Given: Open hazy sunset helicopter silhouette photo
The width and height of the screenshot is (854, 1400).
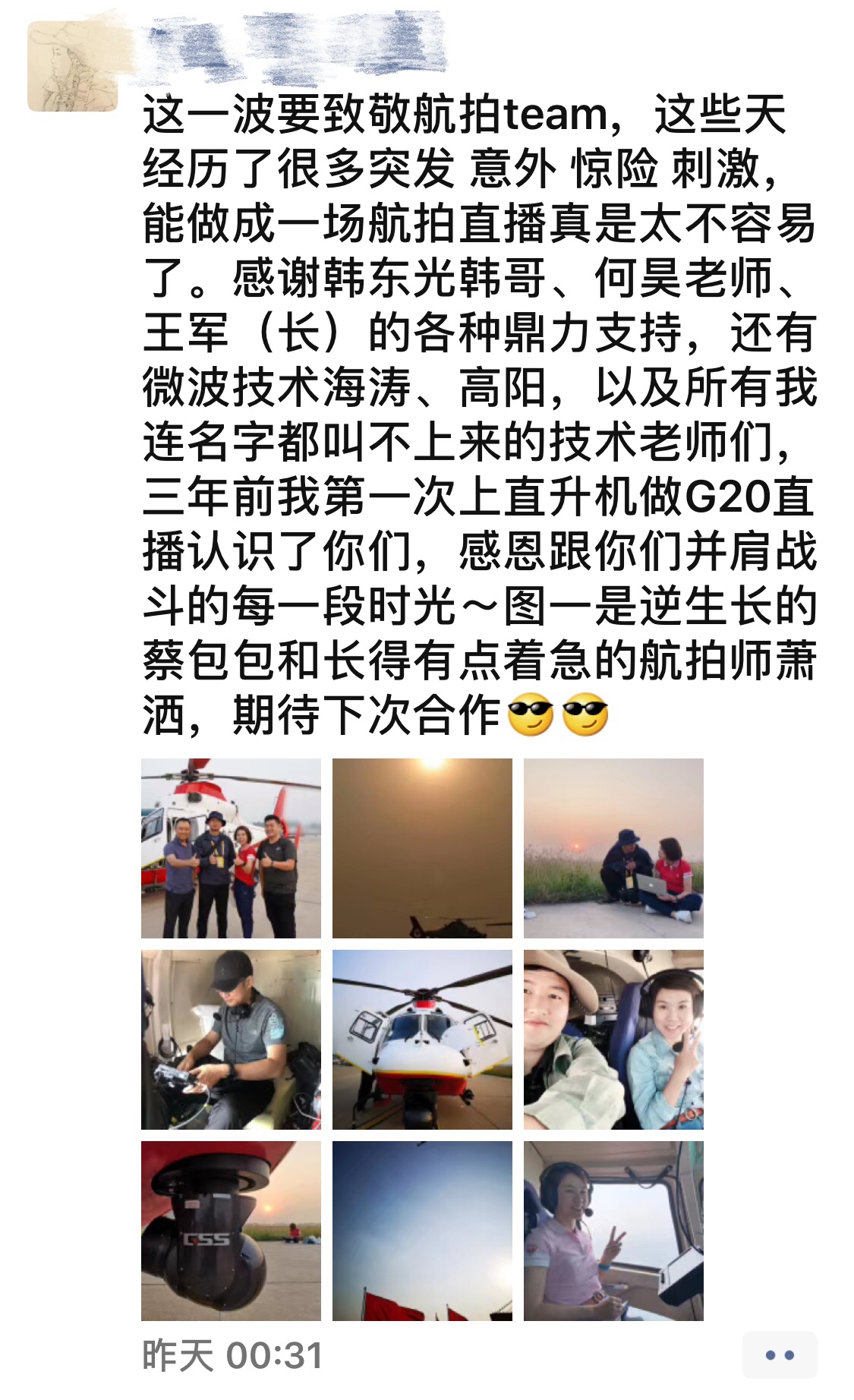Looking at the screenshot, I should pos(422,848).
